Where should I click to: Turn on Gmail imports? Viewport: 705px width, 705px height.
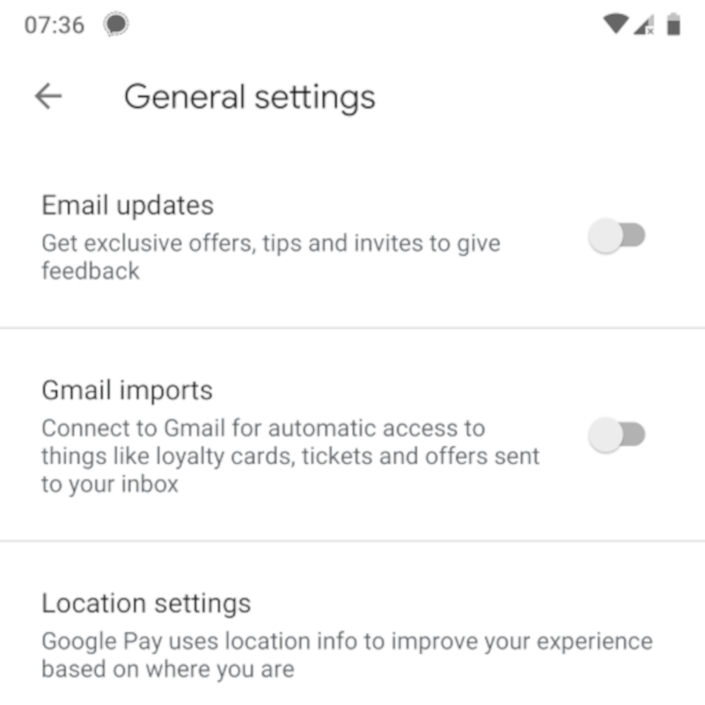(x=617, y=435)
